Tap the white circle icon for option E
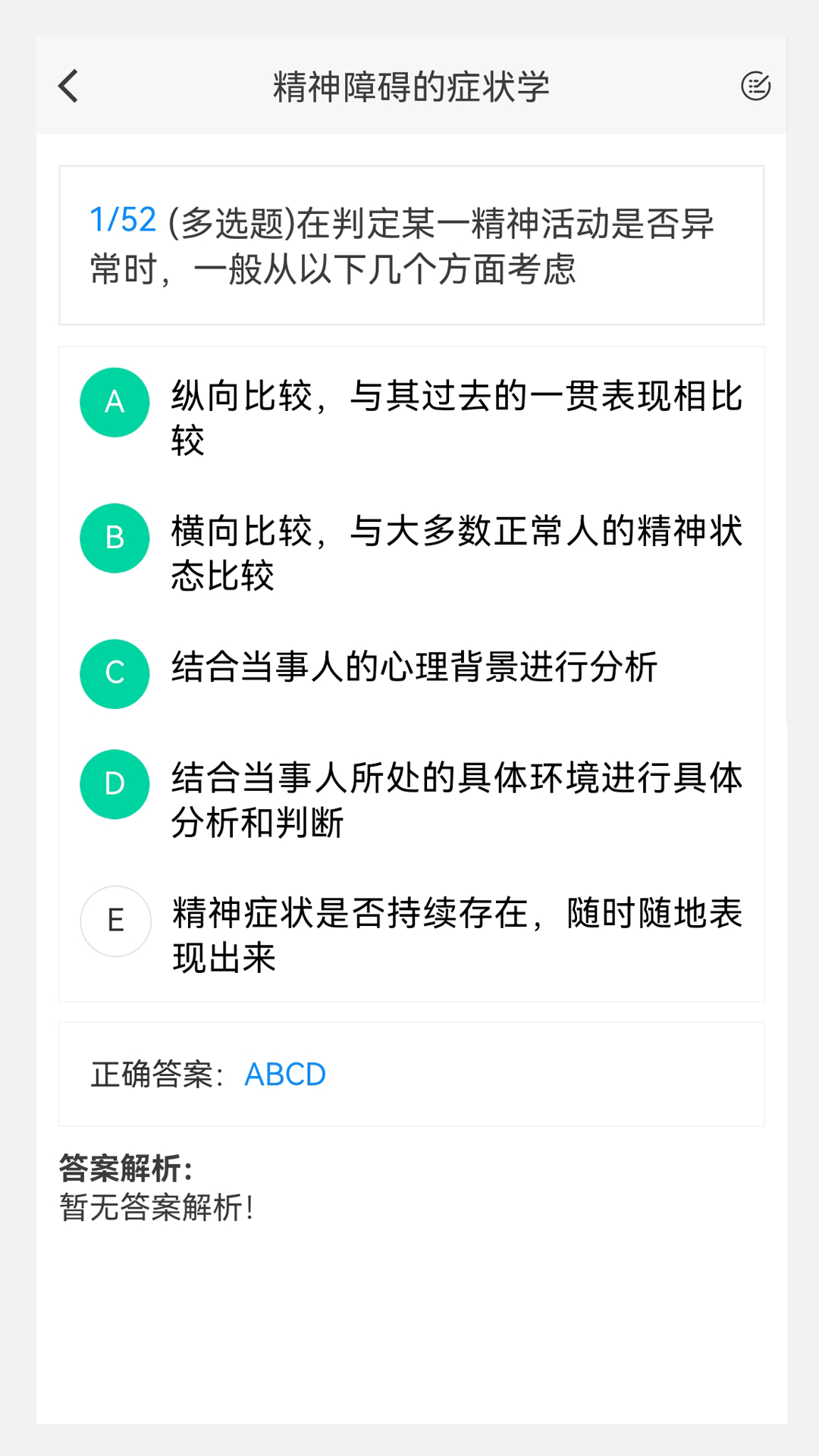The width and height of the screenshot is (819, 1456). pyautogui.click(x=115, y=921)
